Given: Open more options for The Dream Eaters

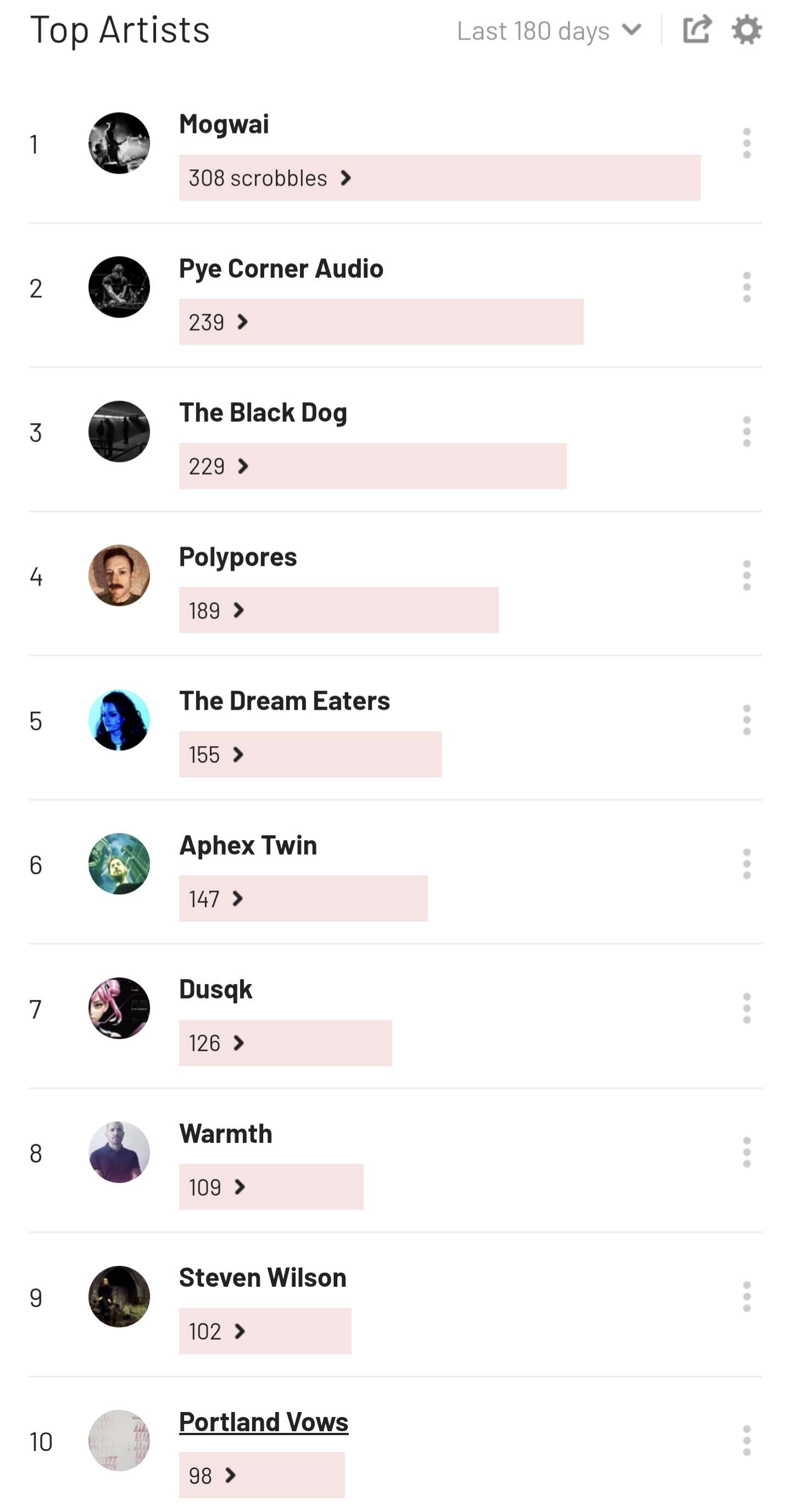Looking at the screenshot, I should pos(747,720).
